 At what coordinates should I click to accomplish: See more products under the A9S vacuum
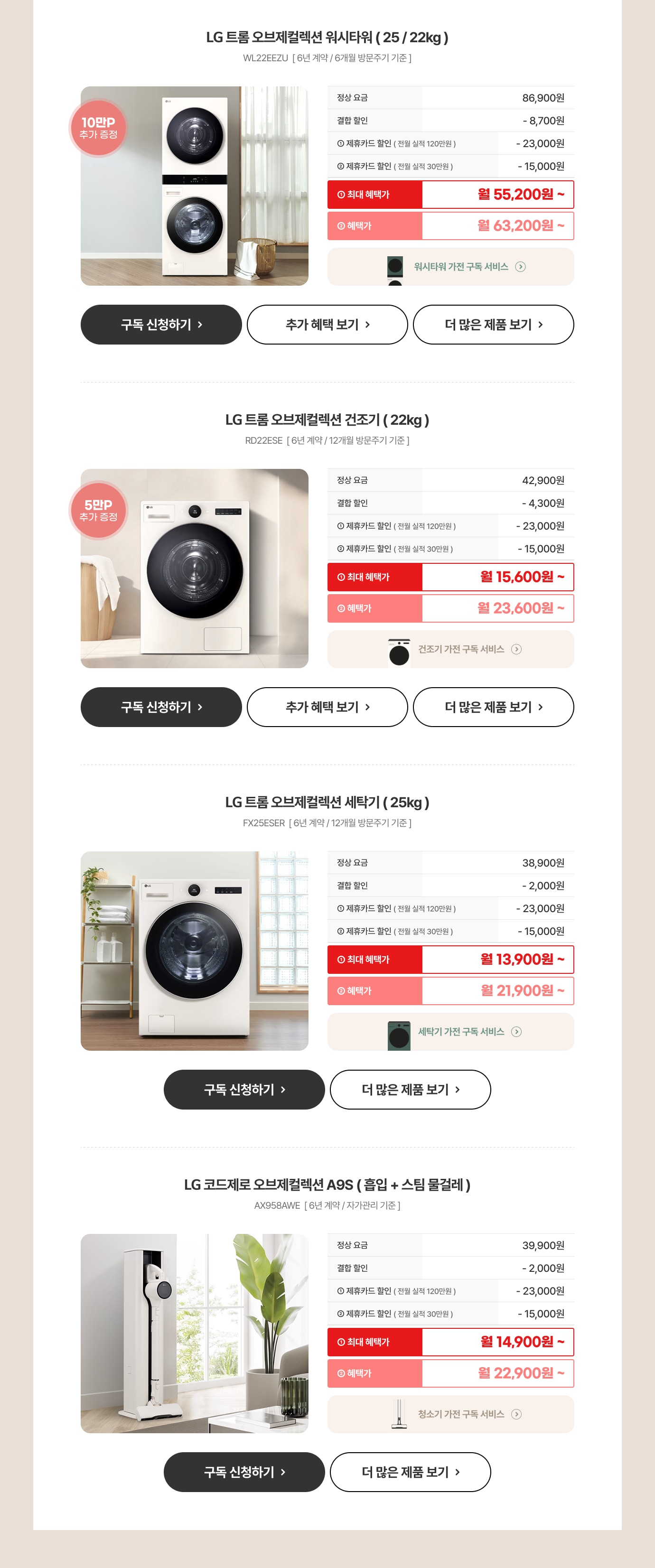pos(410,1471)
